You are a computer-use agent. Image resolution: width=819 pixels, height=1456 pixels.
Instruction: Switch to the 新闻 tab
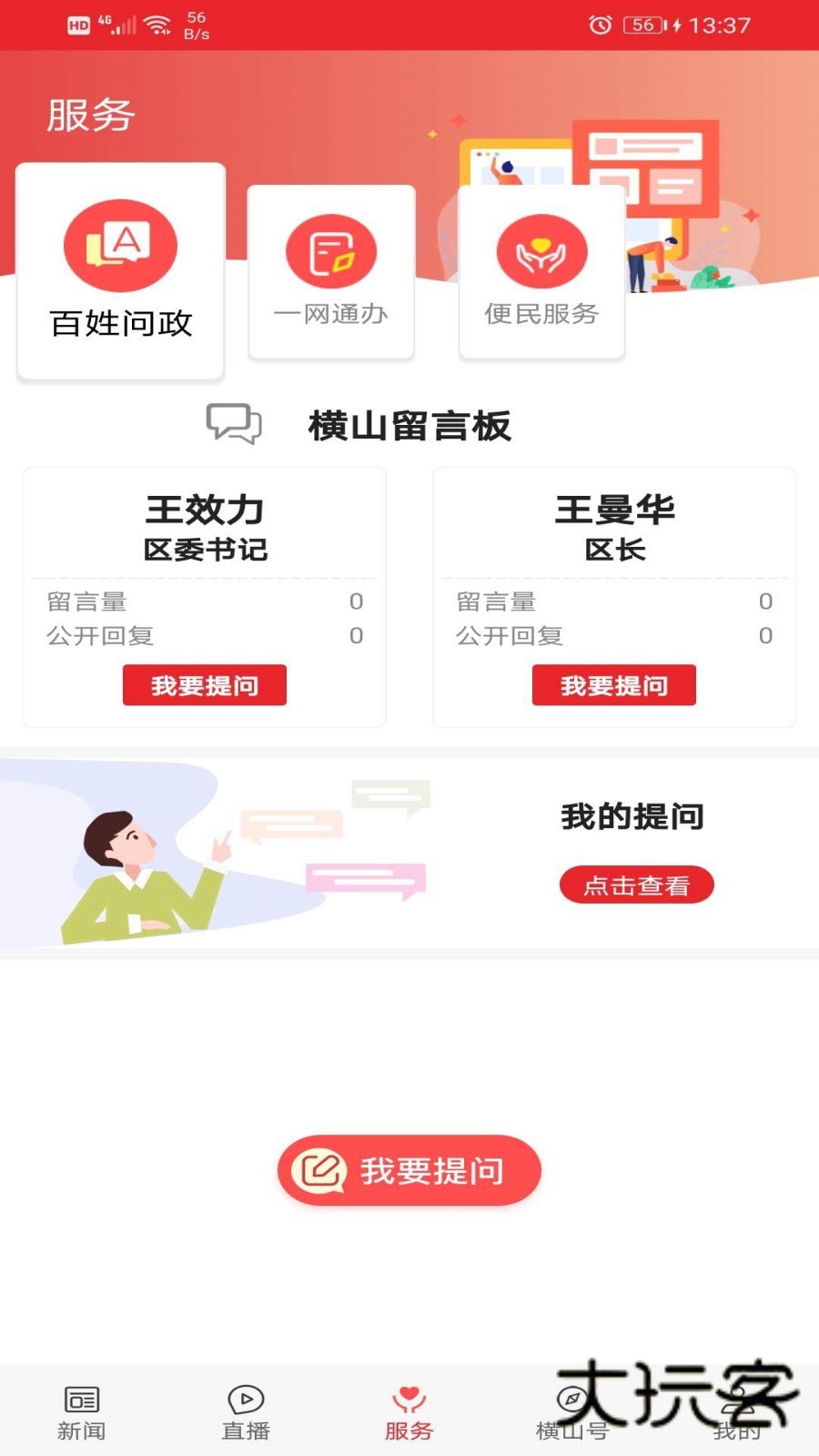coord(80,1409)
